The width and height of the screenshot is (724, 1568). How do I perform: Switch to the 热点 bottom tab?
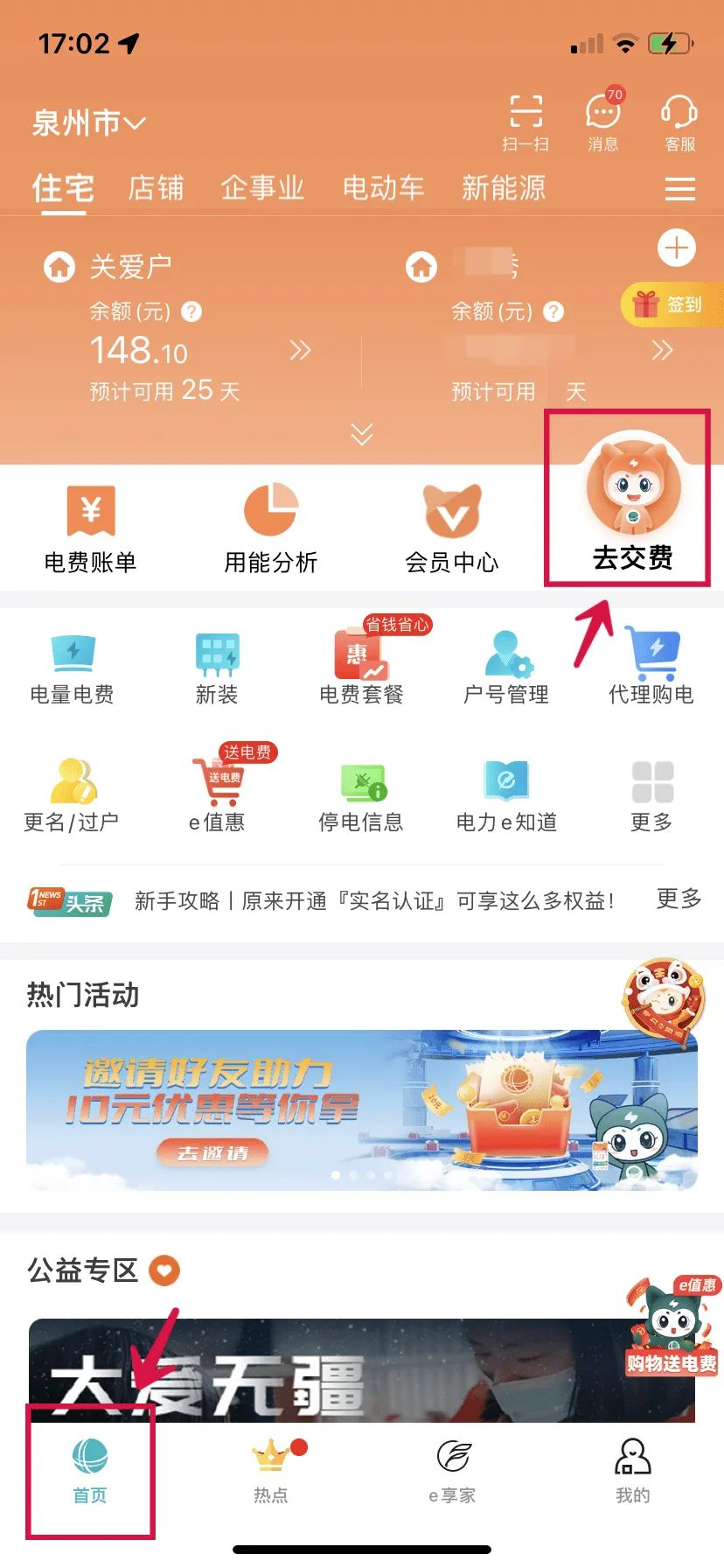tap(271, 1470)
